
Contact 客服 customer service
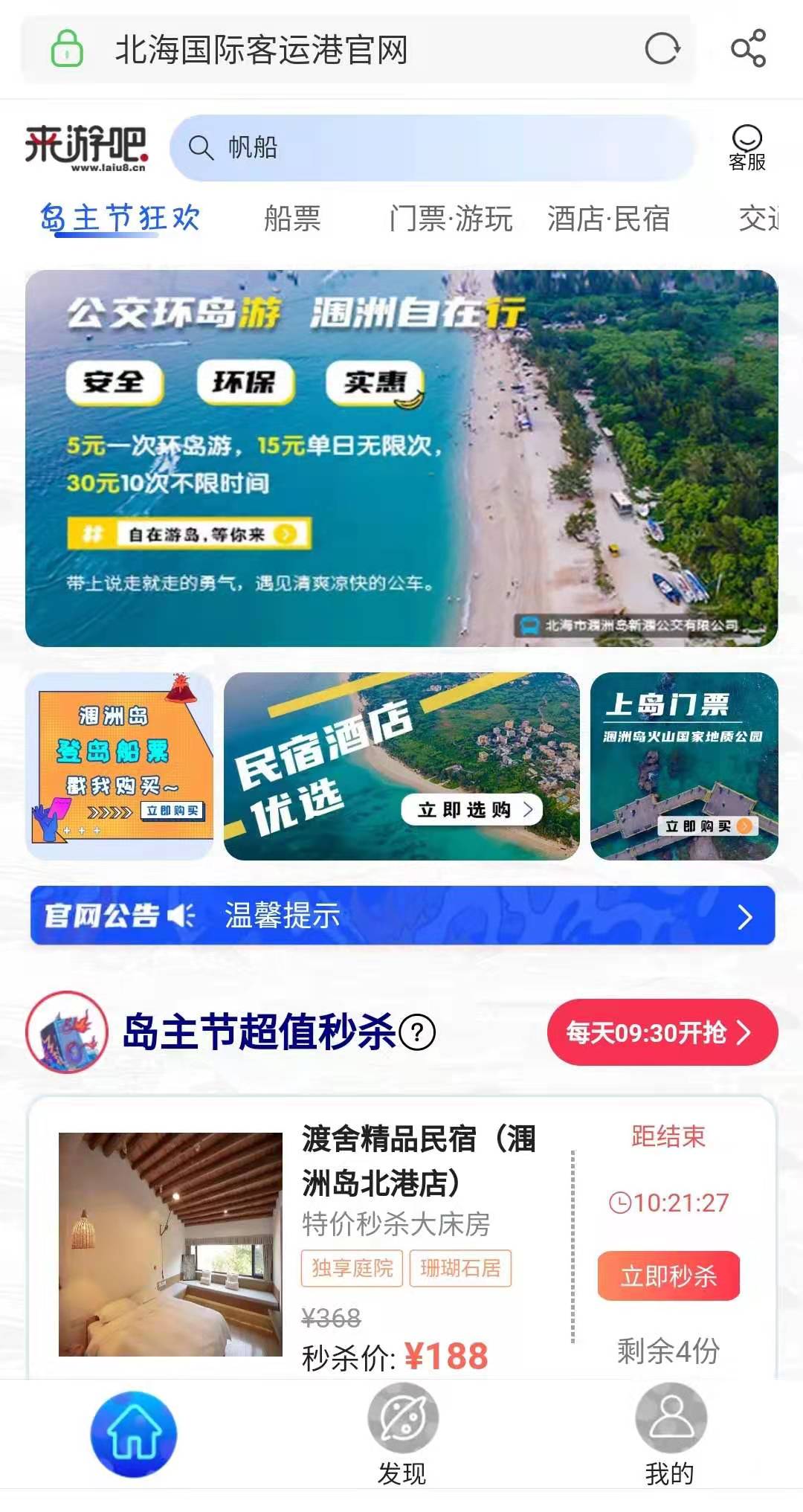pos(746,148)
